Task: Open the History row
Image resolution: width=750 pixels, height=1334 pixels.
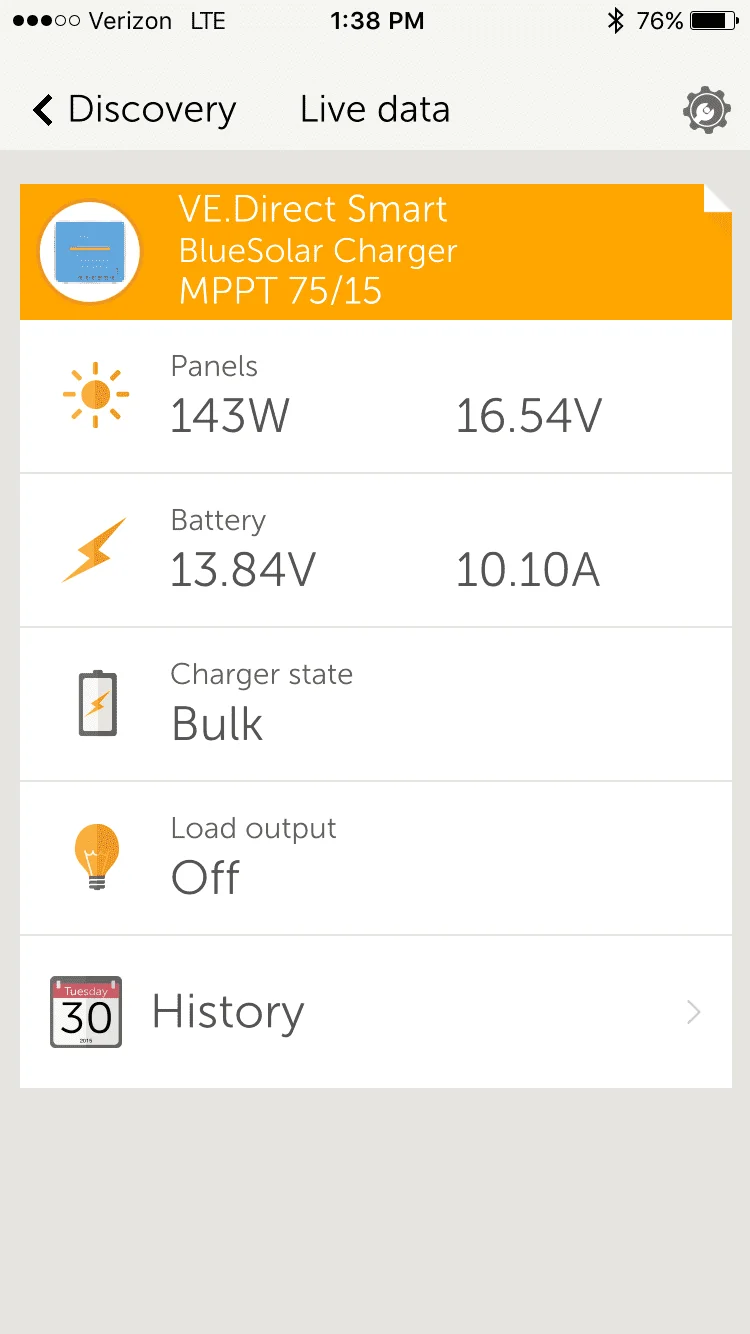Action: [375, 1012]
